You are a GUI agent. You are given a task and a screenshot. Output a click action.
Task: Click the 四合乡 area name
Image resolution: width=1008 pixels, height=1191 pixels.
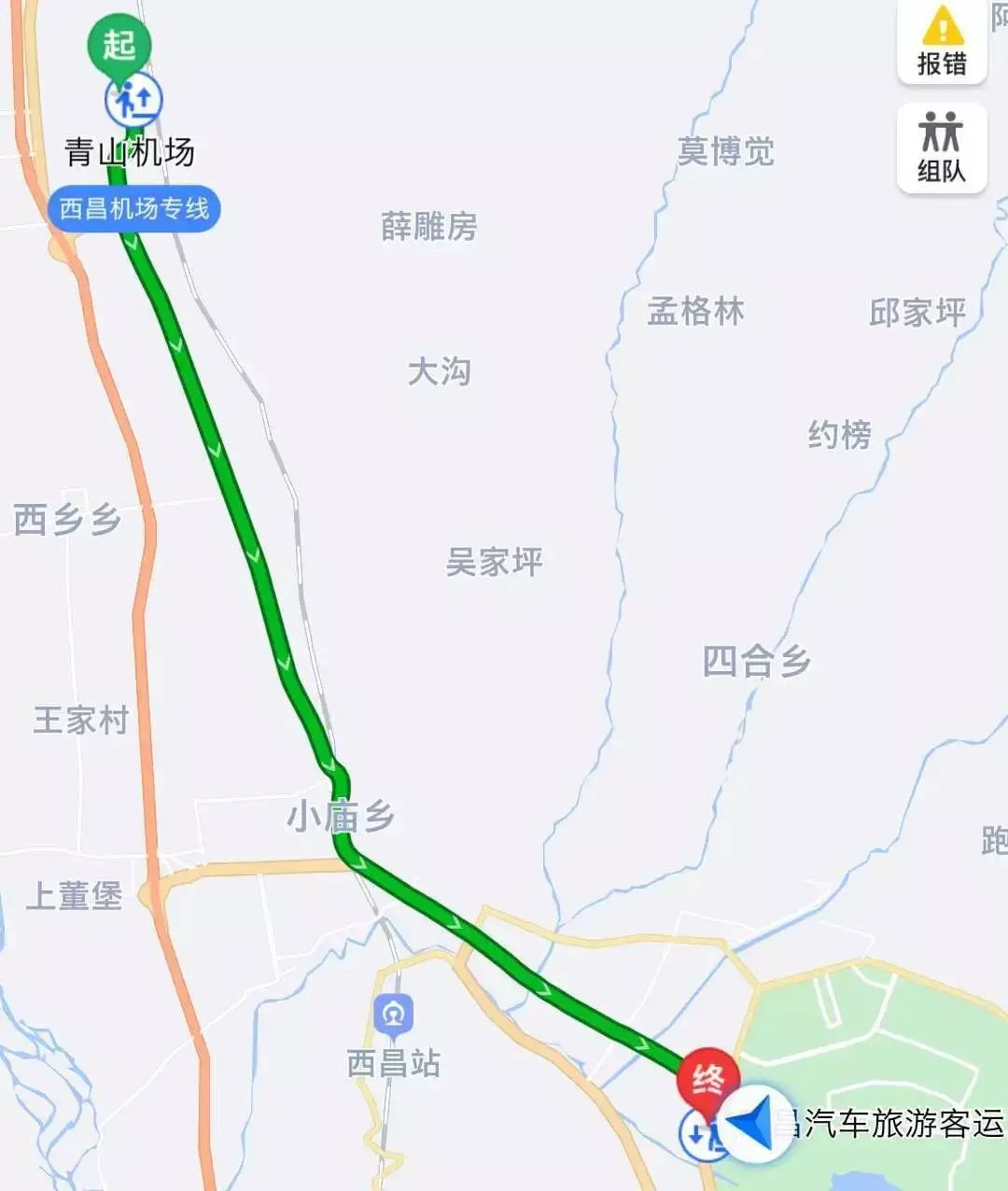[757, 660]
